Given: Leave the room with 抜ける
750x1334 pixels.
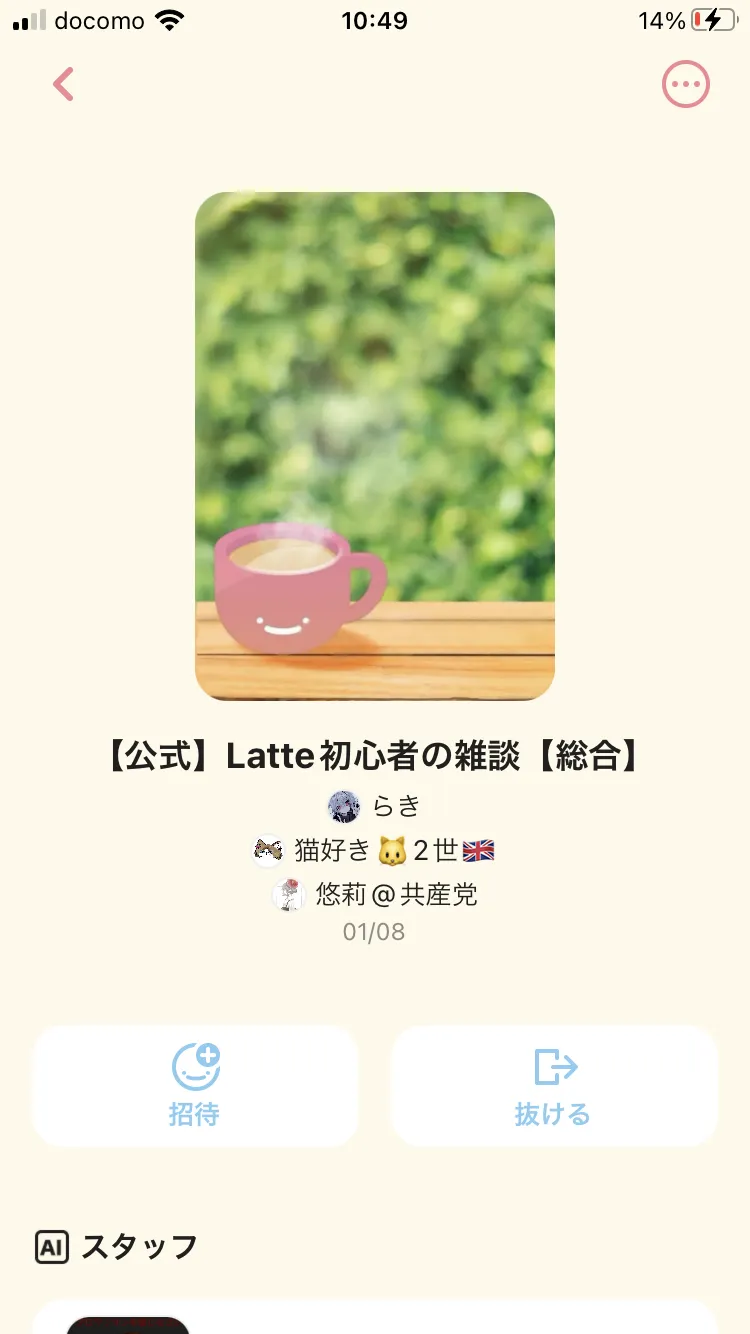Looking at the screenshot, I should 554,1086.
